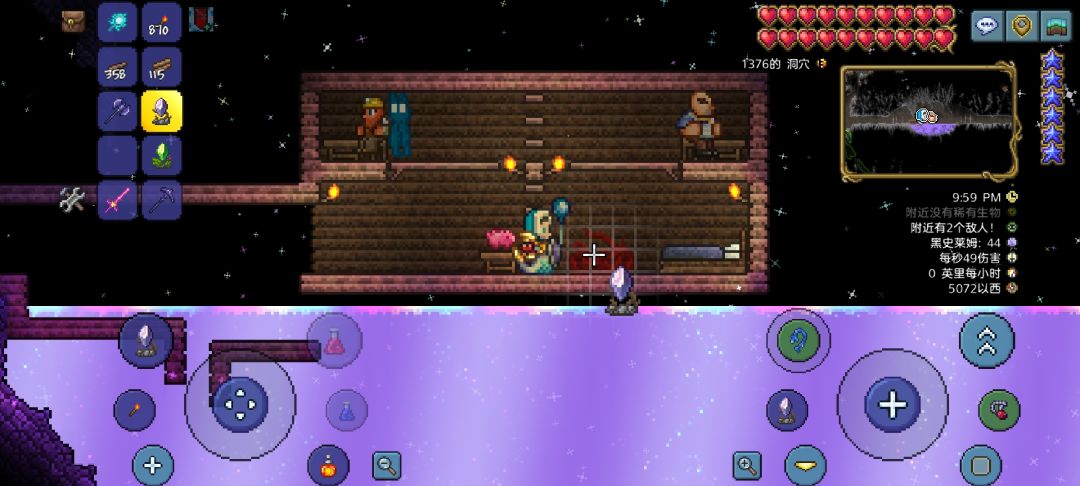Select the torch slot showing 870
Screen dimensions: 1080x486
point(161,23)
